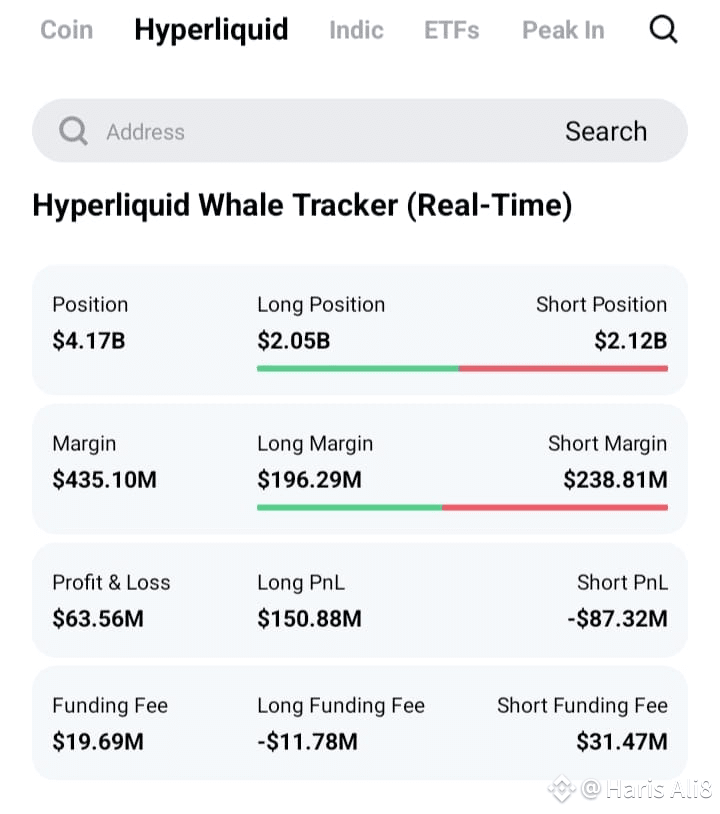This screenshot has height=814, width=720.
Task: Click the Hyperliquid Whale Tracker heading
Action: point(301,205)
